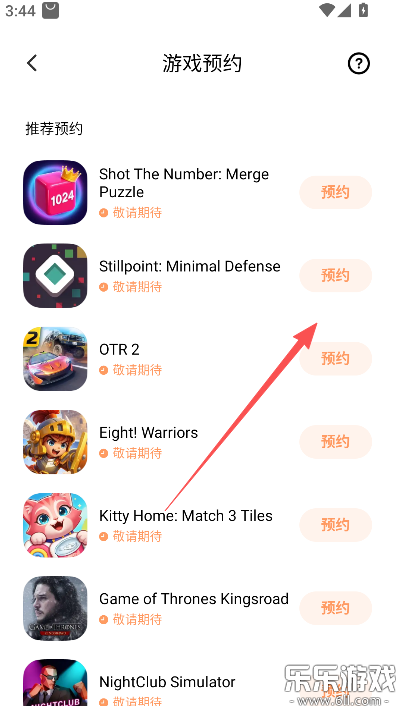Reserve Game of Thrones Kingsroad
This screenshot has height=710, width=397.
tap(335, 608)
